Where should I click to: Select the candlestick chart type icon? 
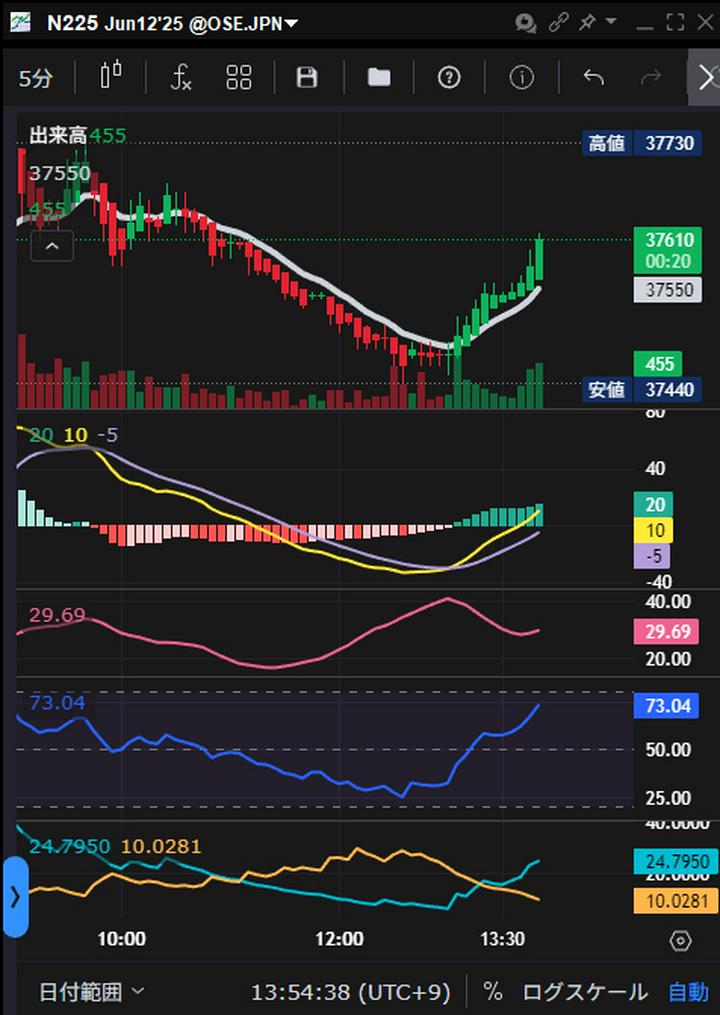click(x=110, y=77)
